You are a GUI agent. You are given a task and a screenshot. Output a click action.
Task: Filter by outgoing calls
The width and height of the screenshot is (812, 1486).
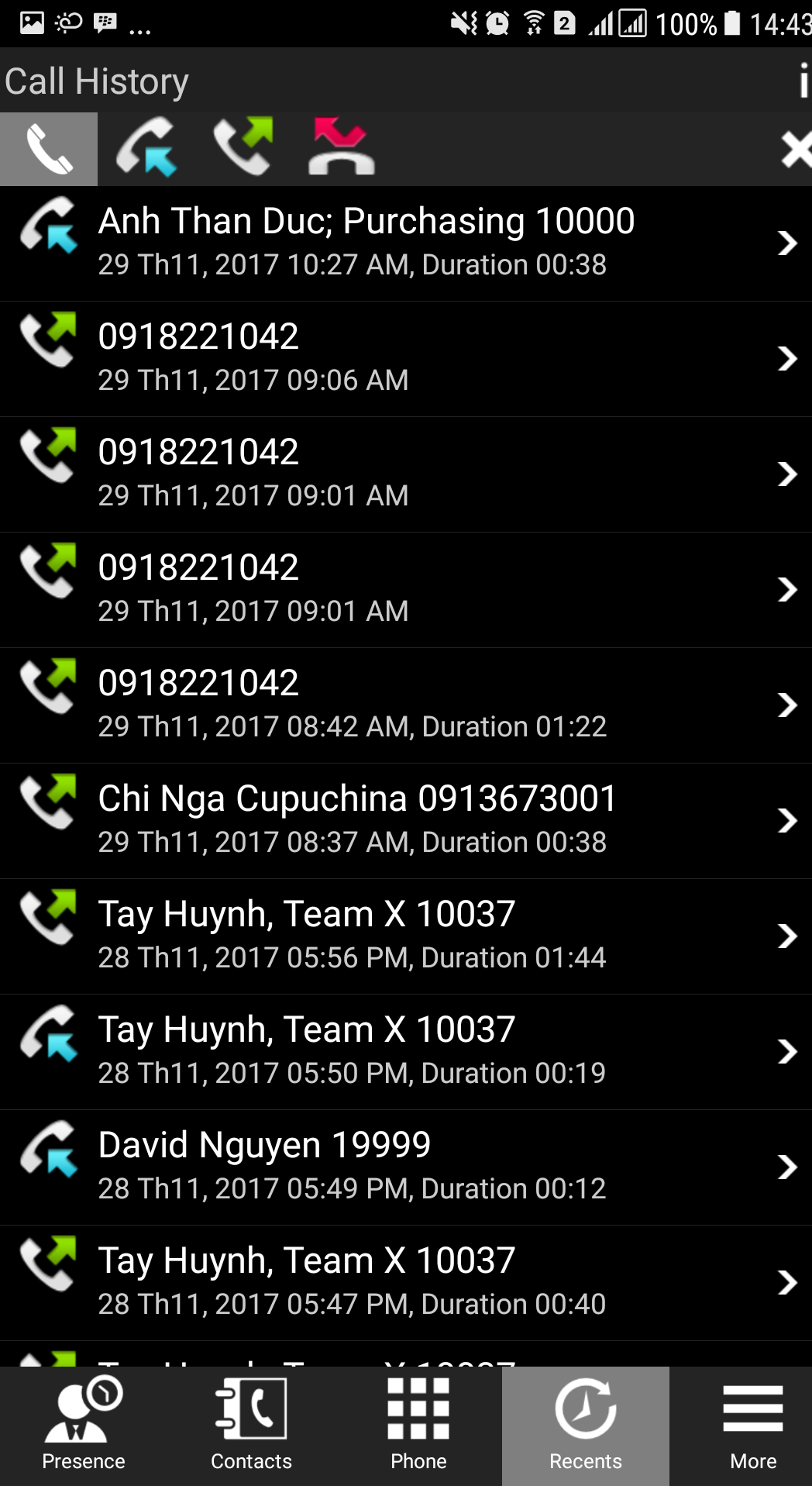pyautogui.click(x=244, y=147)
